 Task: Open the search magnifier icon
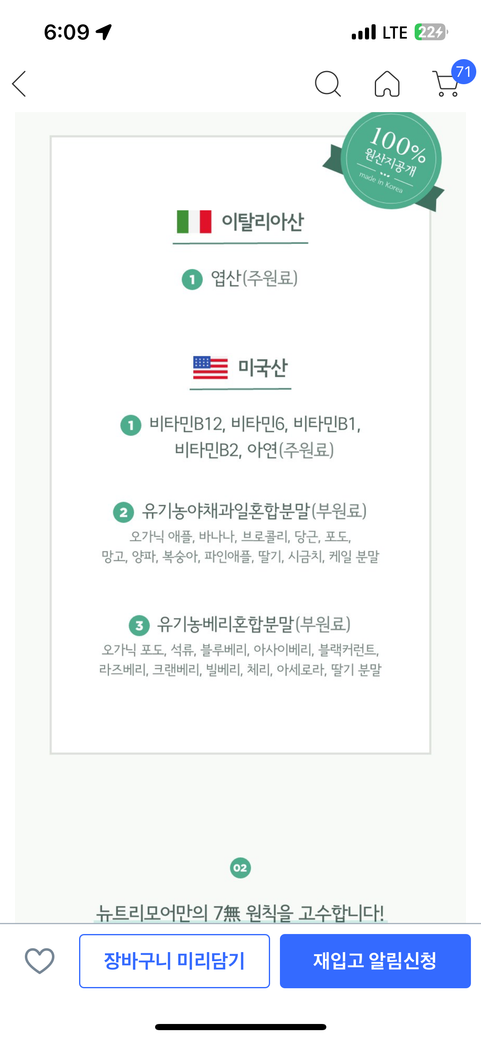328,84
